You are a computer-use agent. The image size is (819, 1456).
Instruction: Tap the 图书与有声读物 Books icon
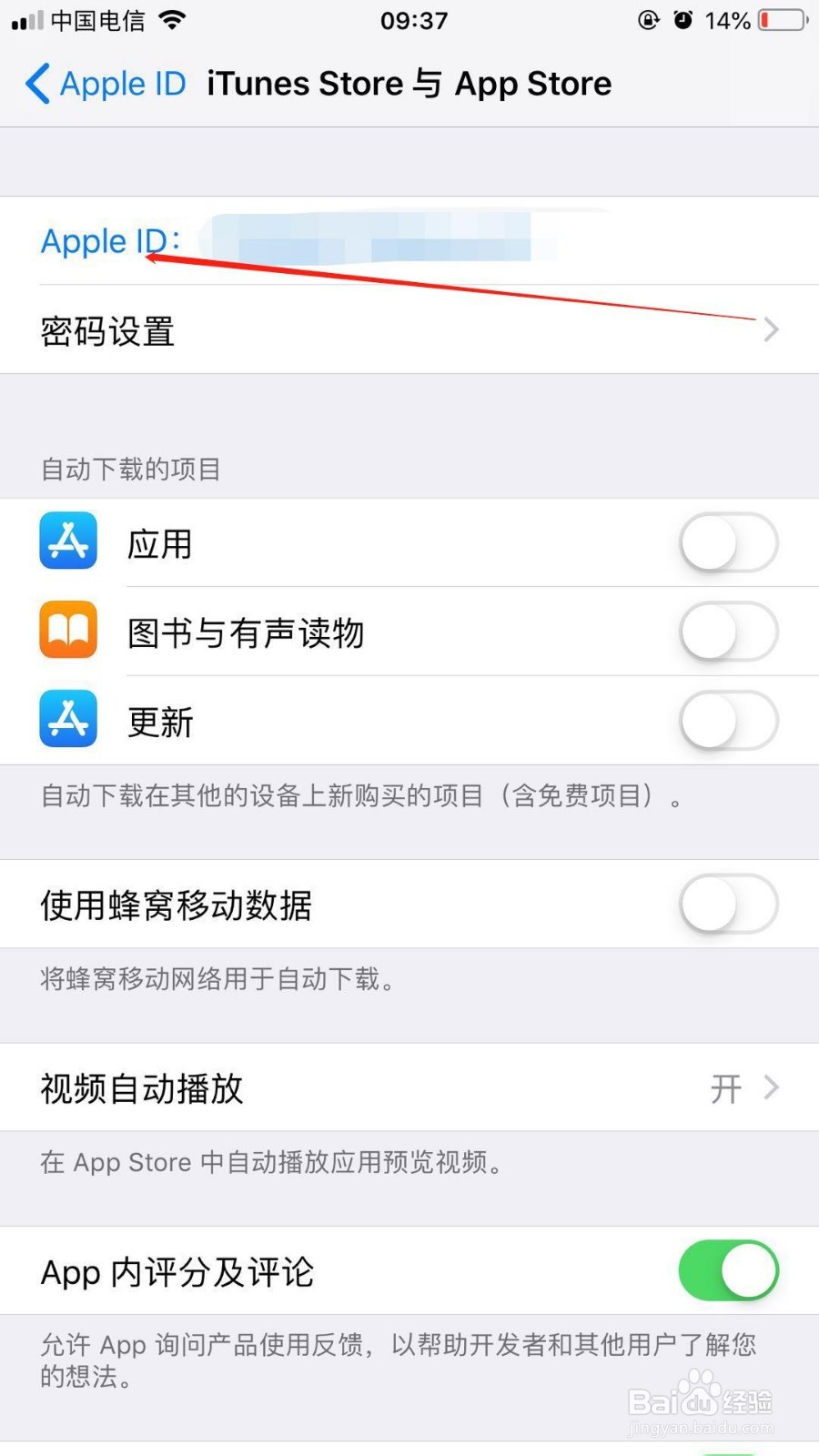pyautogui.click(x=68, y=630)
